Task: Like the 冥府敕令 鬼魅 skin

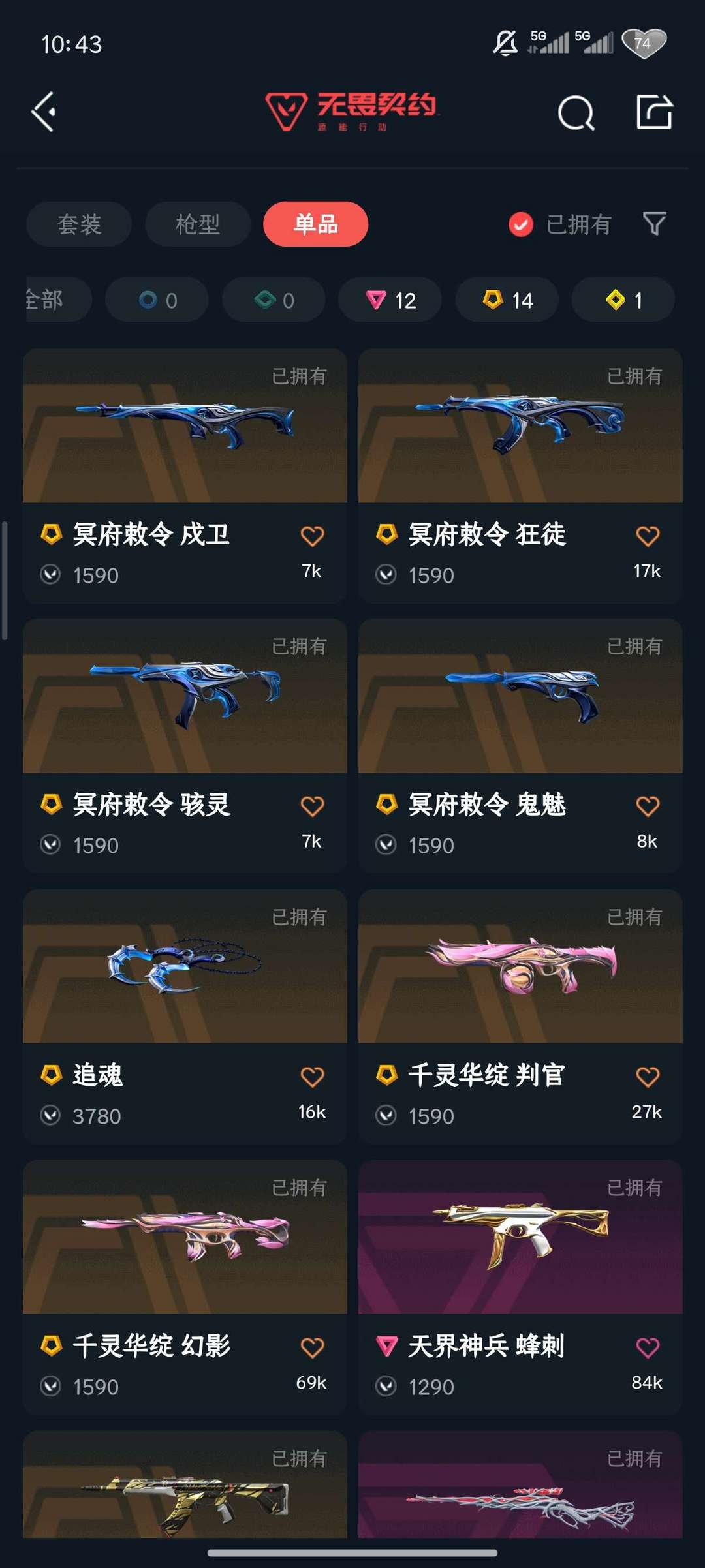Action: [648, 807]
